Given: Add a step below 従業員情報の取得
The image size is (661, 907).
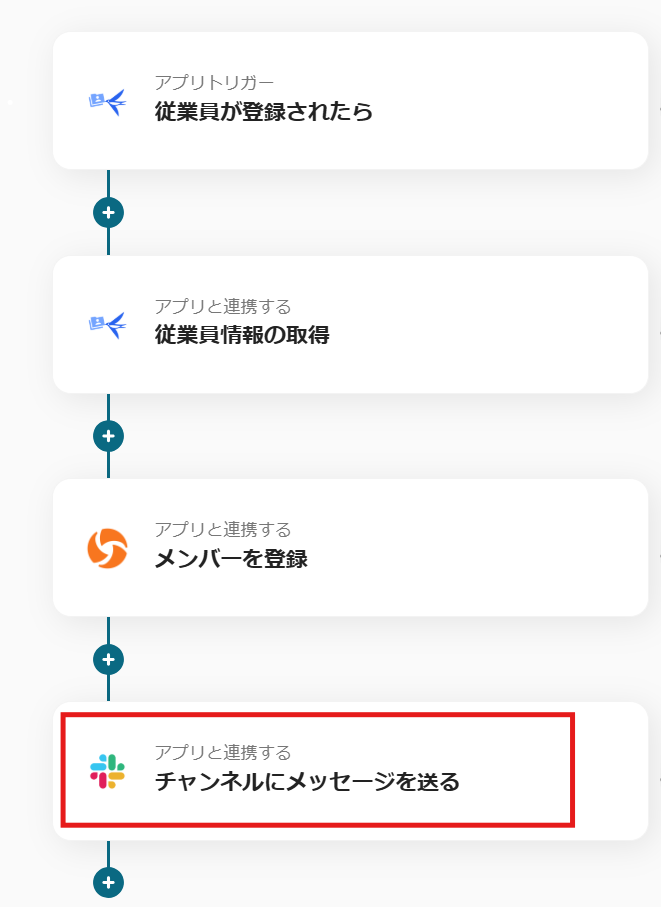Looking at the screenshot, I should pos(108,436).
